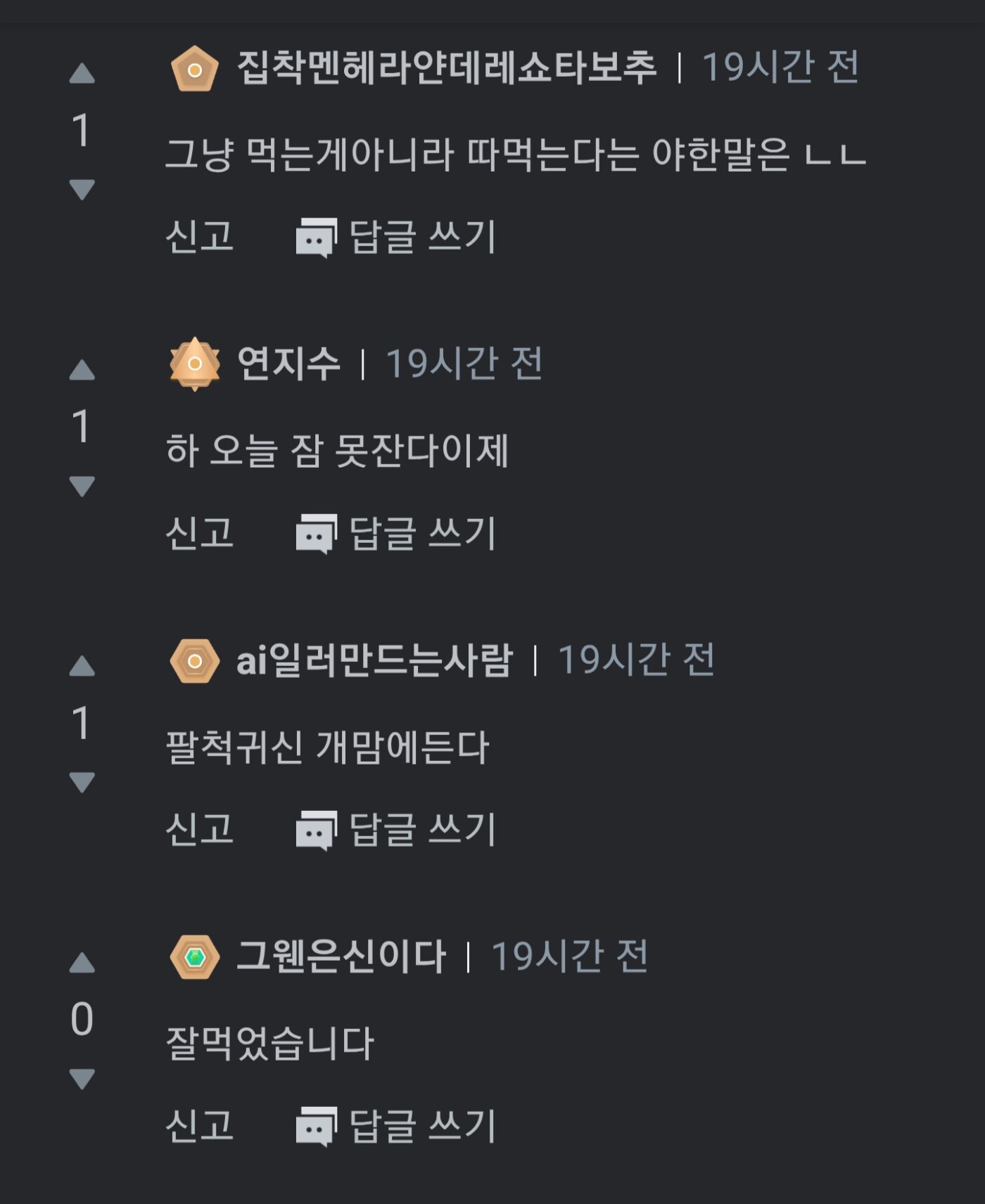Upvote 집착멘헤라얀데레쇼타보추's comment
This screenshot has height=1204, width=985.
82,74
